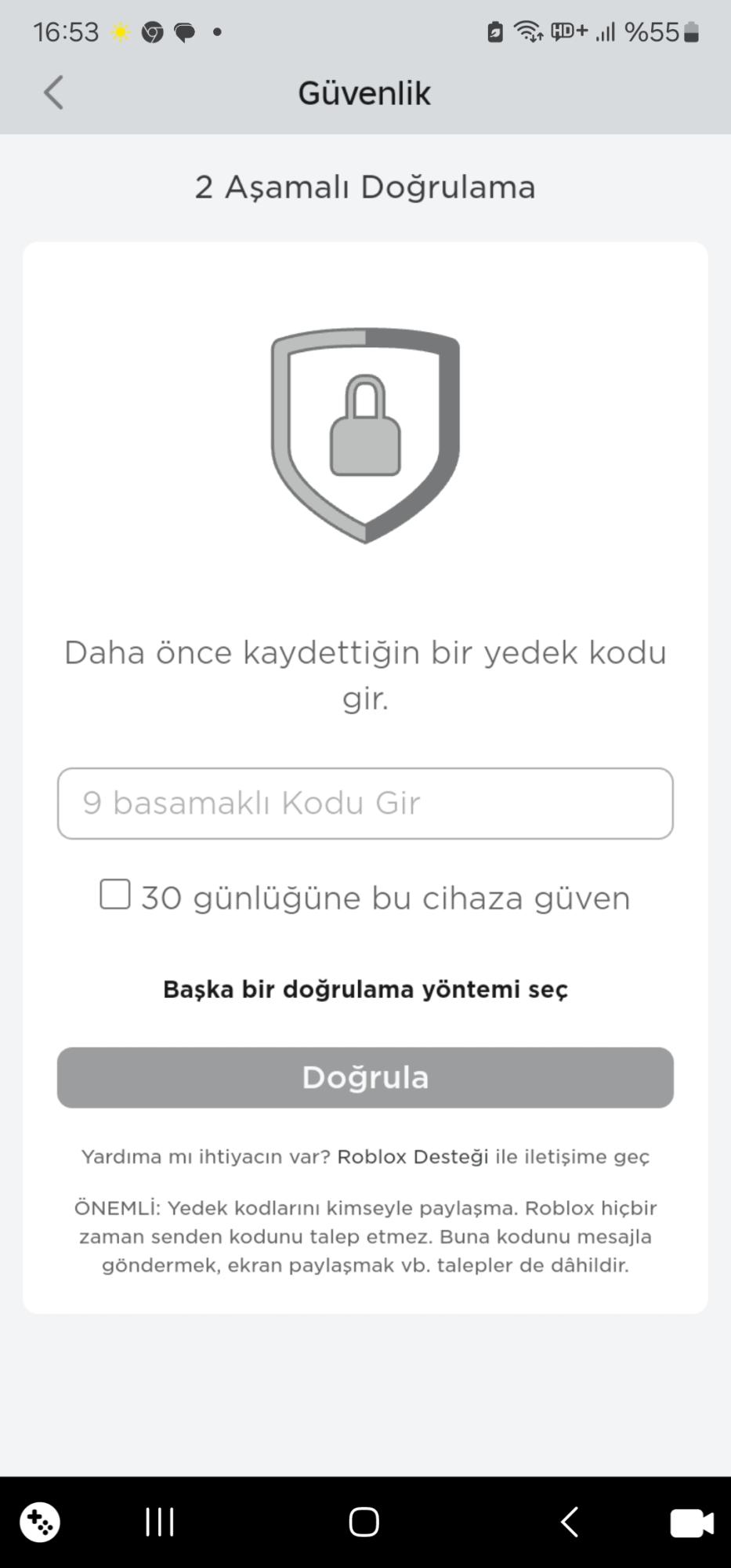The width and height of the screenshot is (731, 1568).
Task: Tap the Chrome icon in the status bar
Action: tap(154, 32)
